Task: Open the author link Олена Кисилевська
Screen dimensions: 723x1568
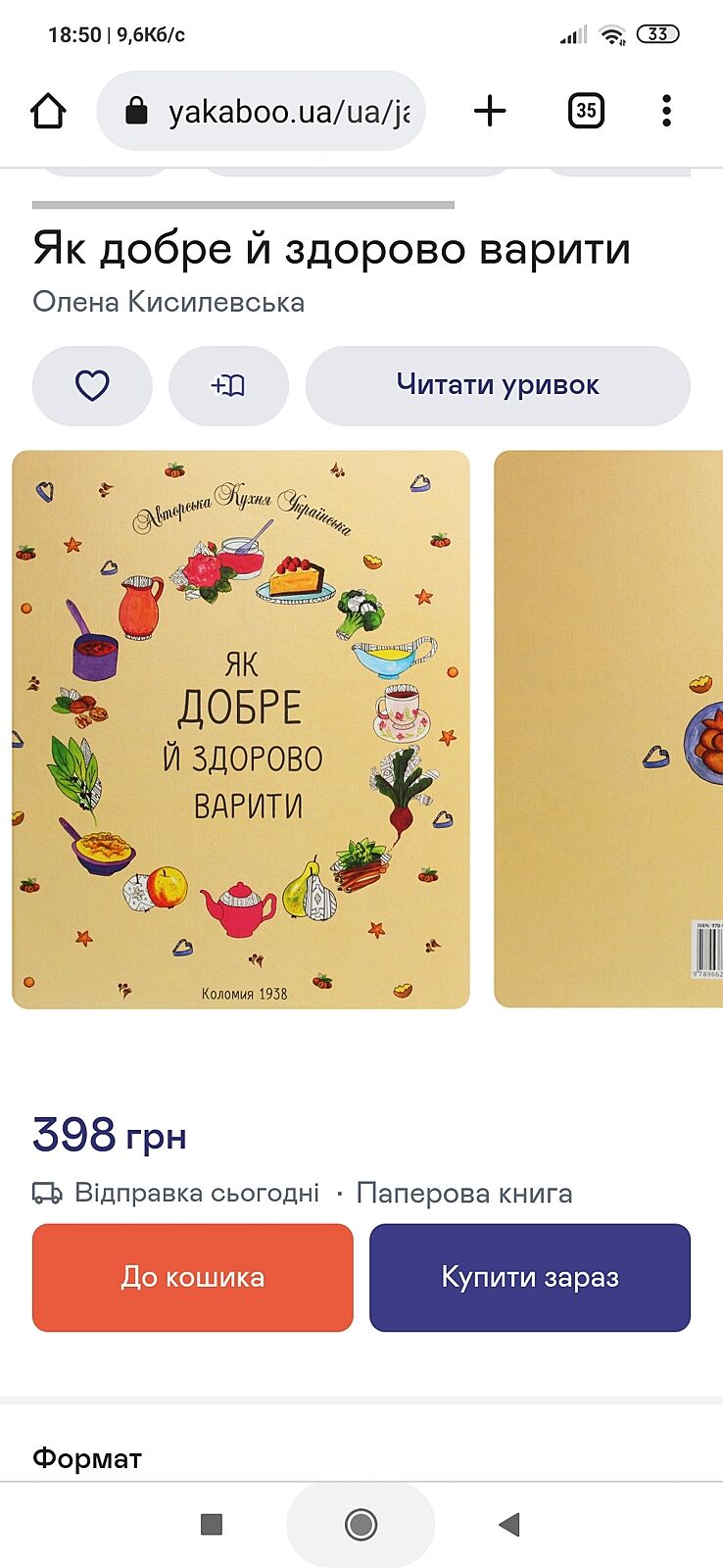Action: 169,302
